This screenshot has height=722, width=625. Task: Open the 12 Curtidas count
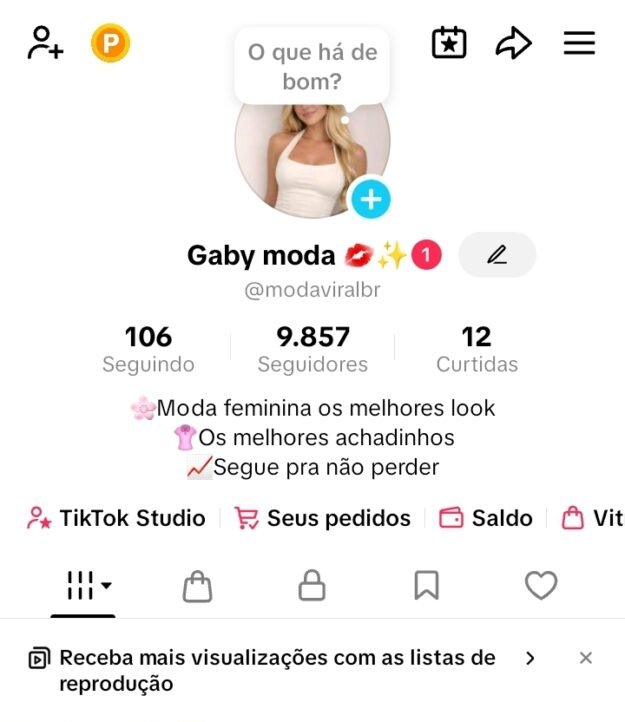pos(477,348)
